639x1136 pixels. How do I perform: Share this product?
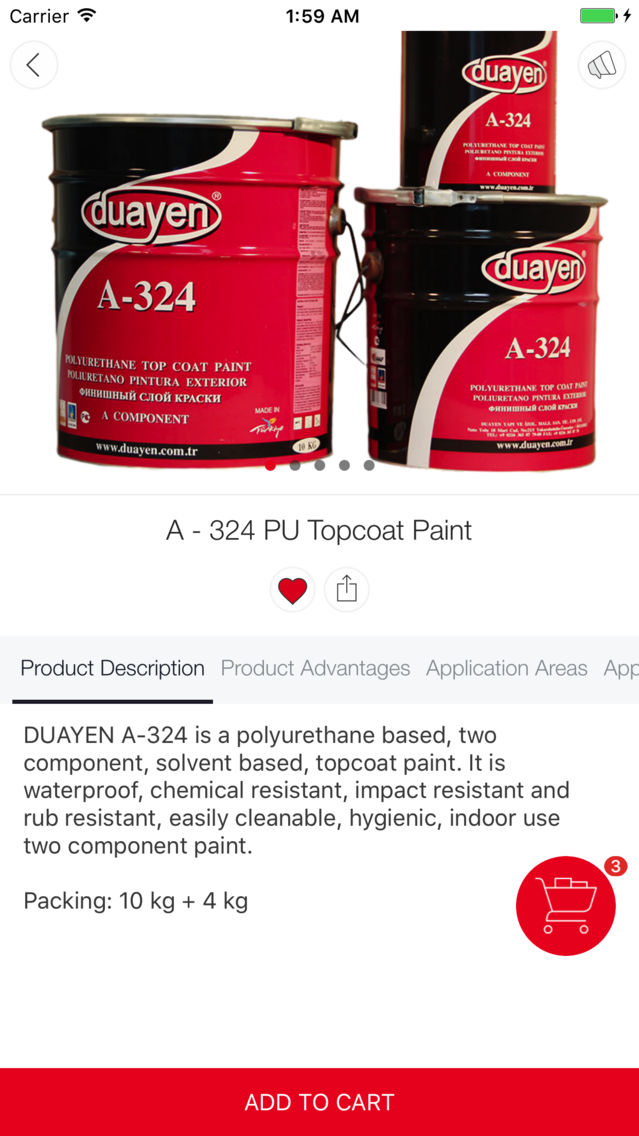click(346, 590)
